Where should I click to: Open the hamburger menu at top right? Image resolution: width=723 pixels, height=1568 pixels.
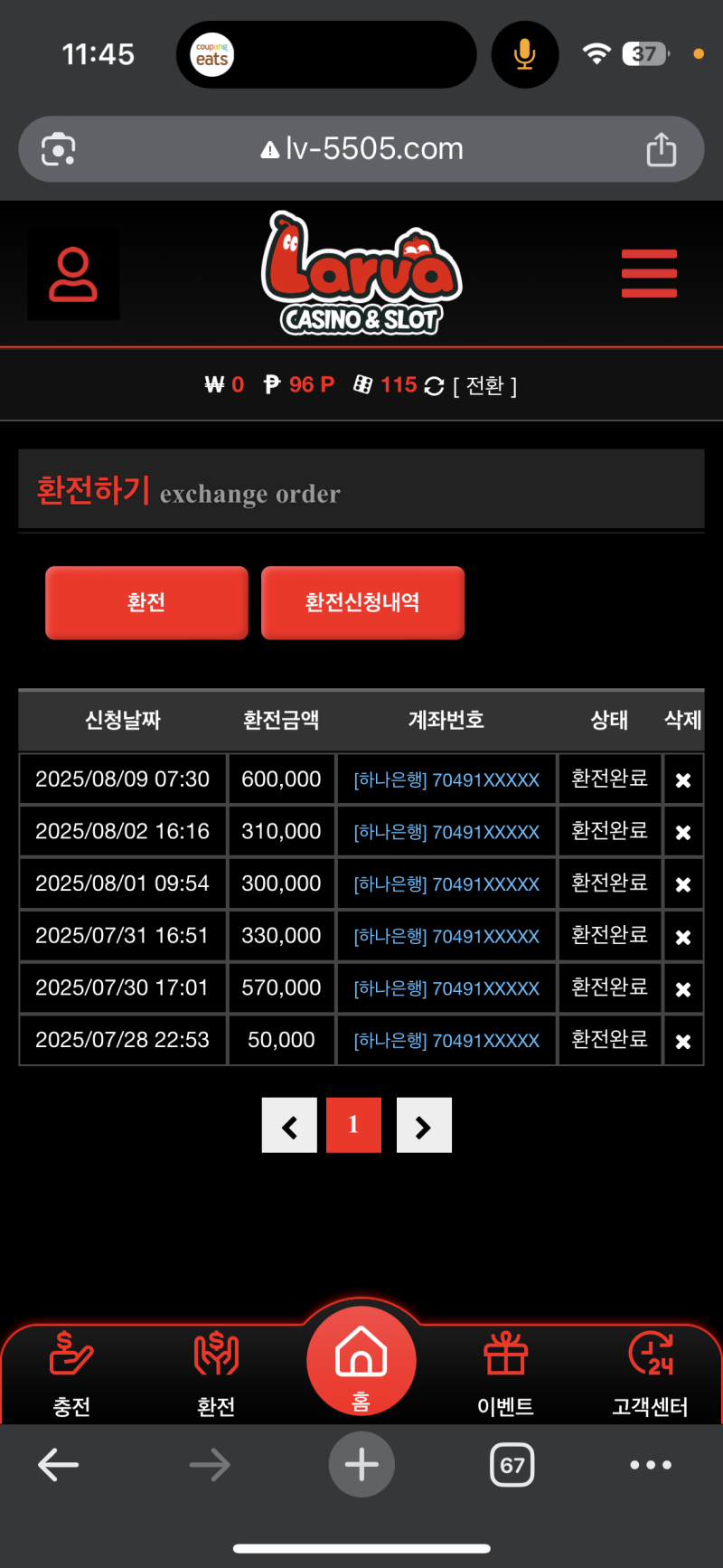click(x=649, y=273)
